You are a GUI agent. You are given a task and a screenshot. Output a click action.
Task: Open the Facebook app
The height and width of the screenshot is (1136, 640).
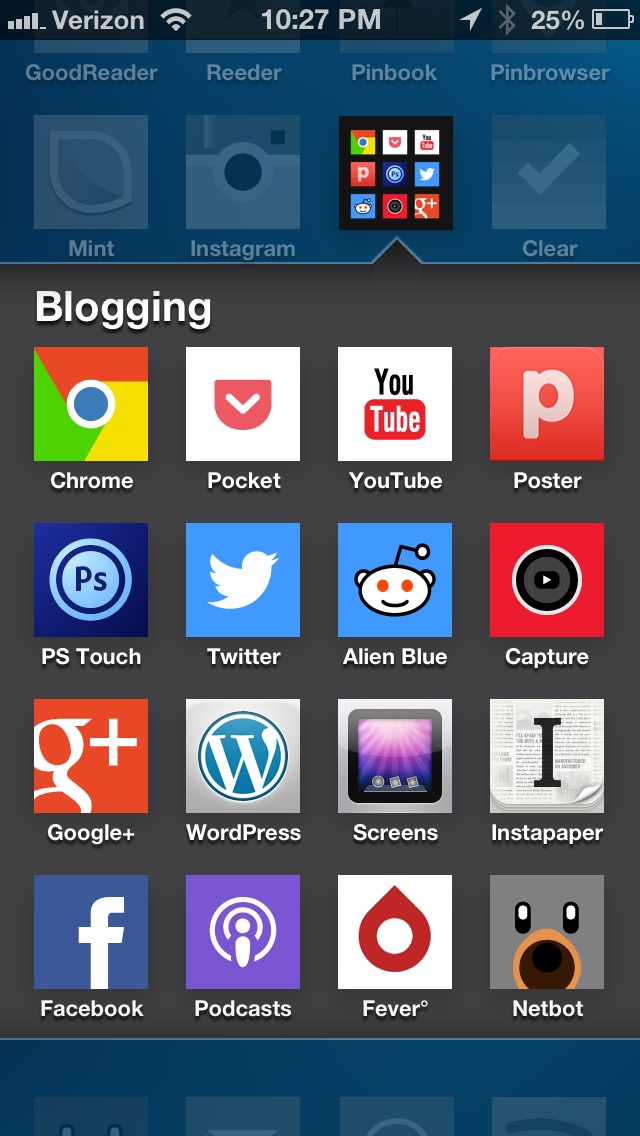[x=91, y=932]
